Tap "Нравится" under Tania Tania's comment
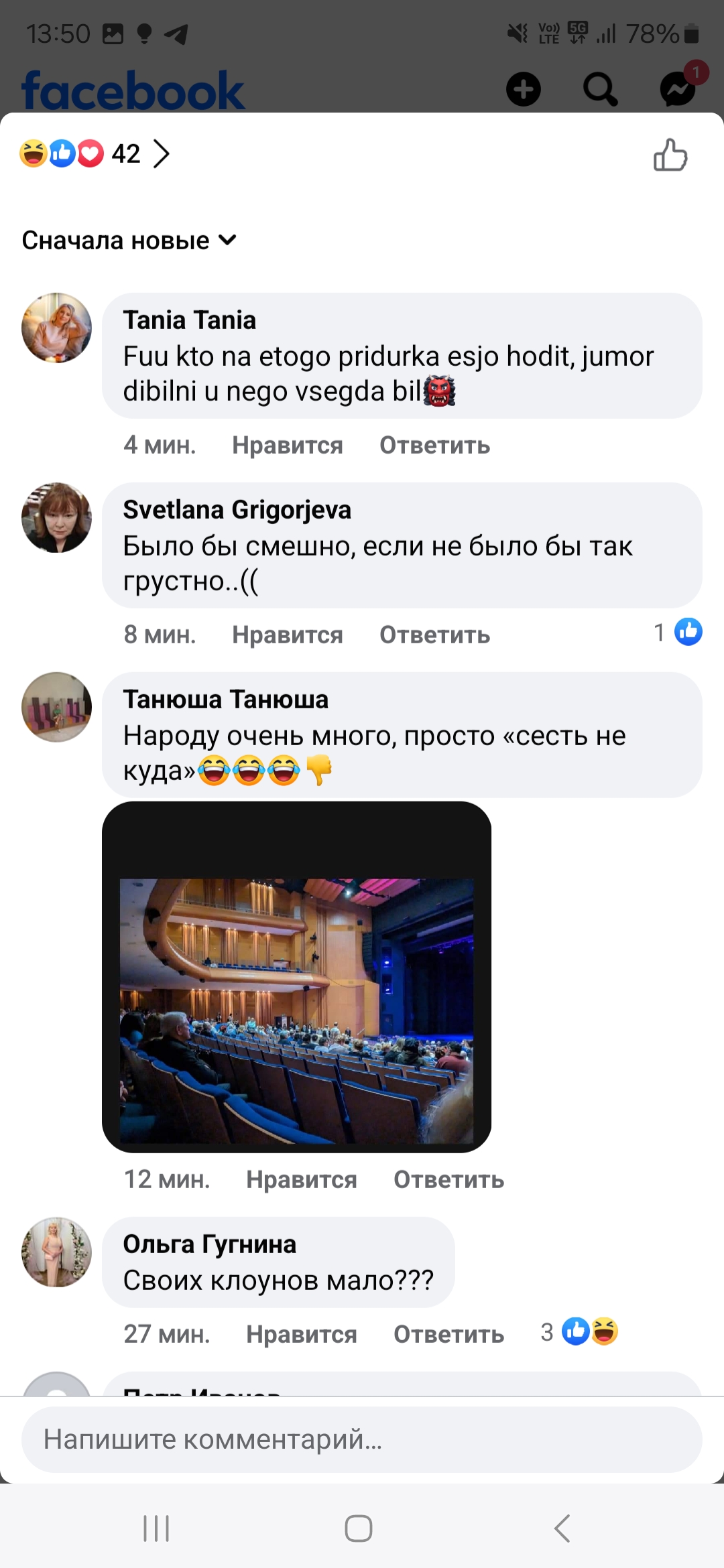The height and width of the screenshot is (1568, 724). coord(287,445)
